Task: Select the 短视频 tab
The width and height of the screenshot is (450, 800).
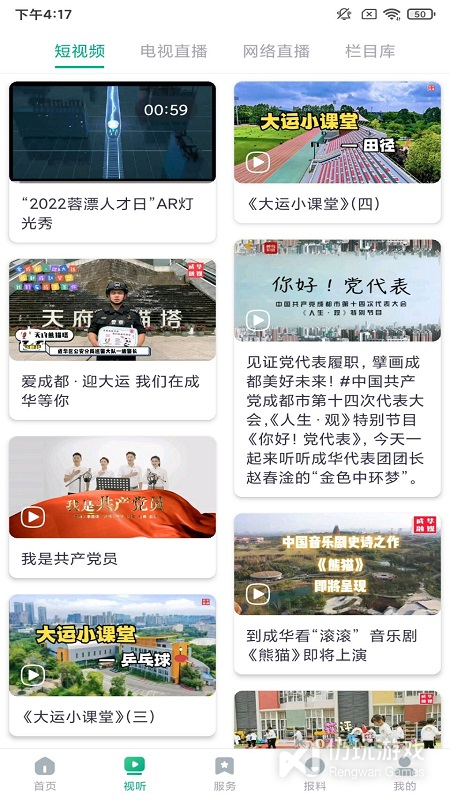Action: click(x=80, y=51)
